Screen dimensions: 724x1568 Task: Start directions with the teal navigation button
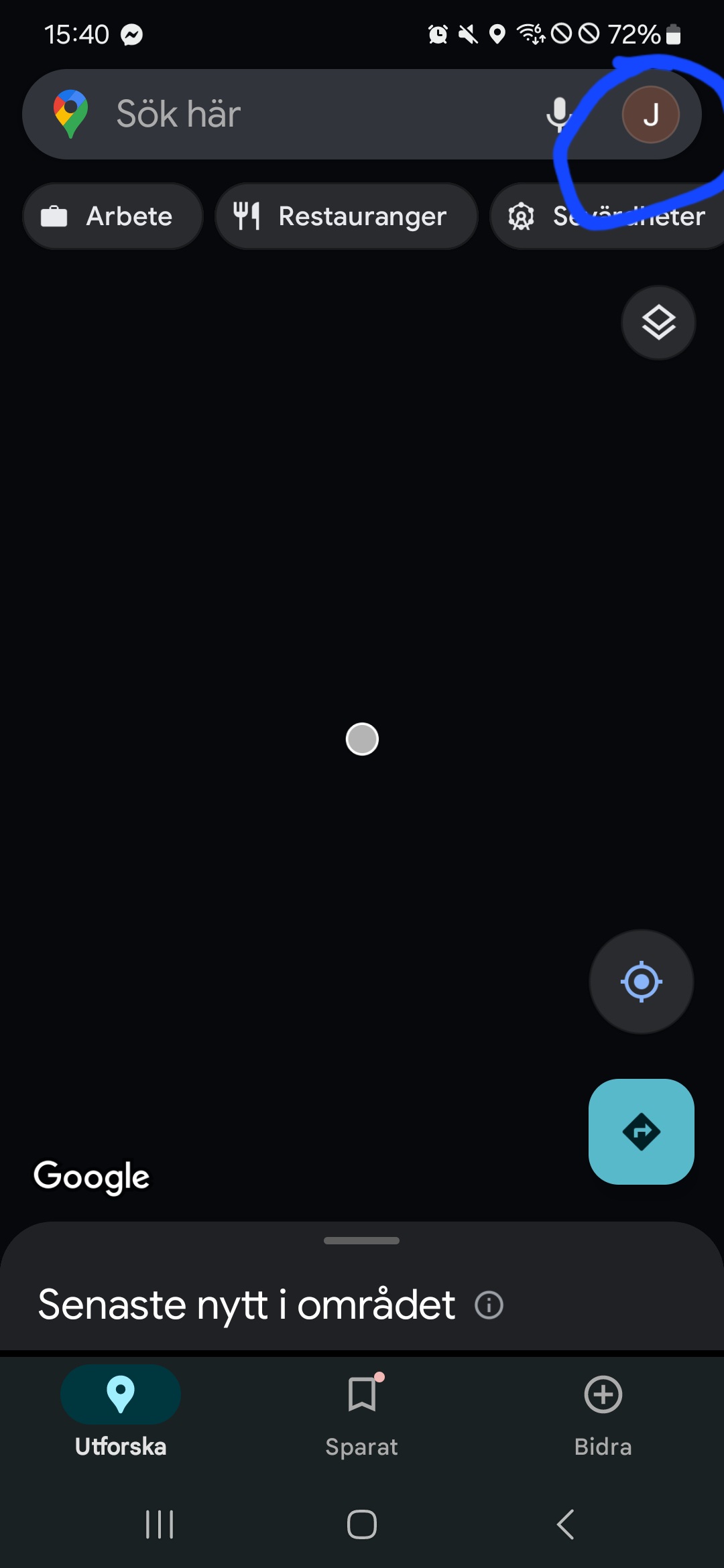coord(641,1132)
